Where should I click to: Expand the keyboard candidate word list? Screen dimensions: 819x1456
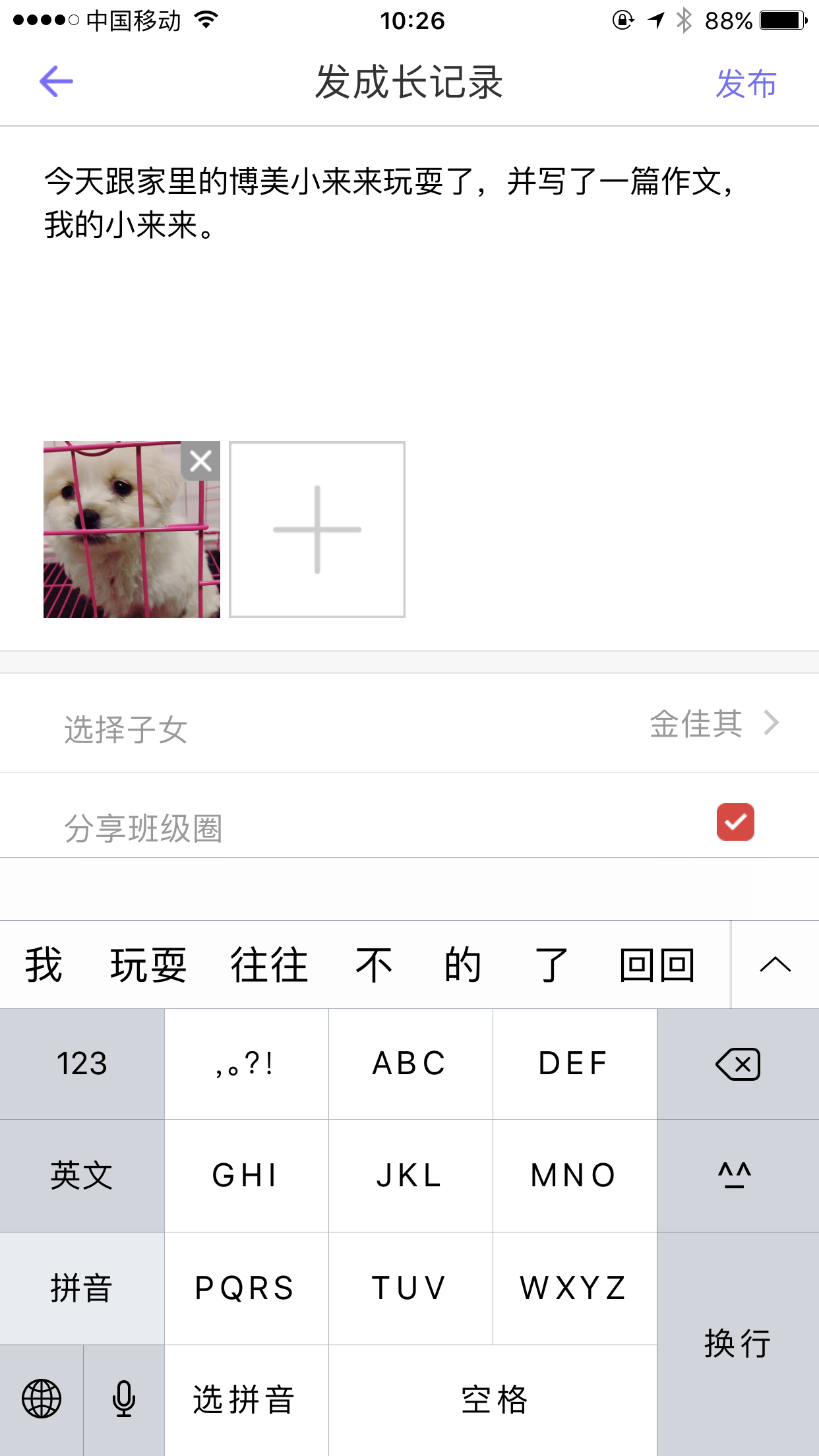(775, 965)
